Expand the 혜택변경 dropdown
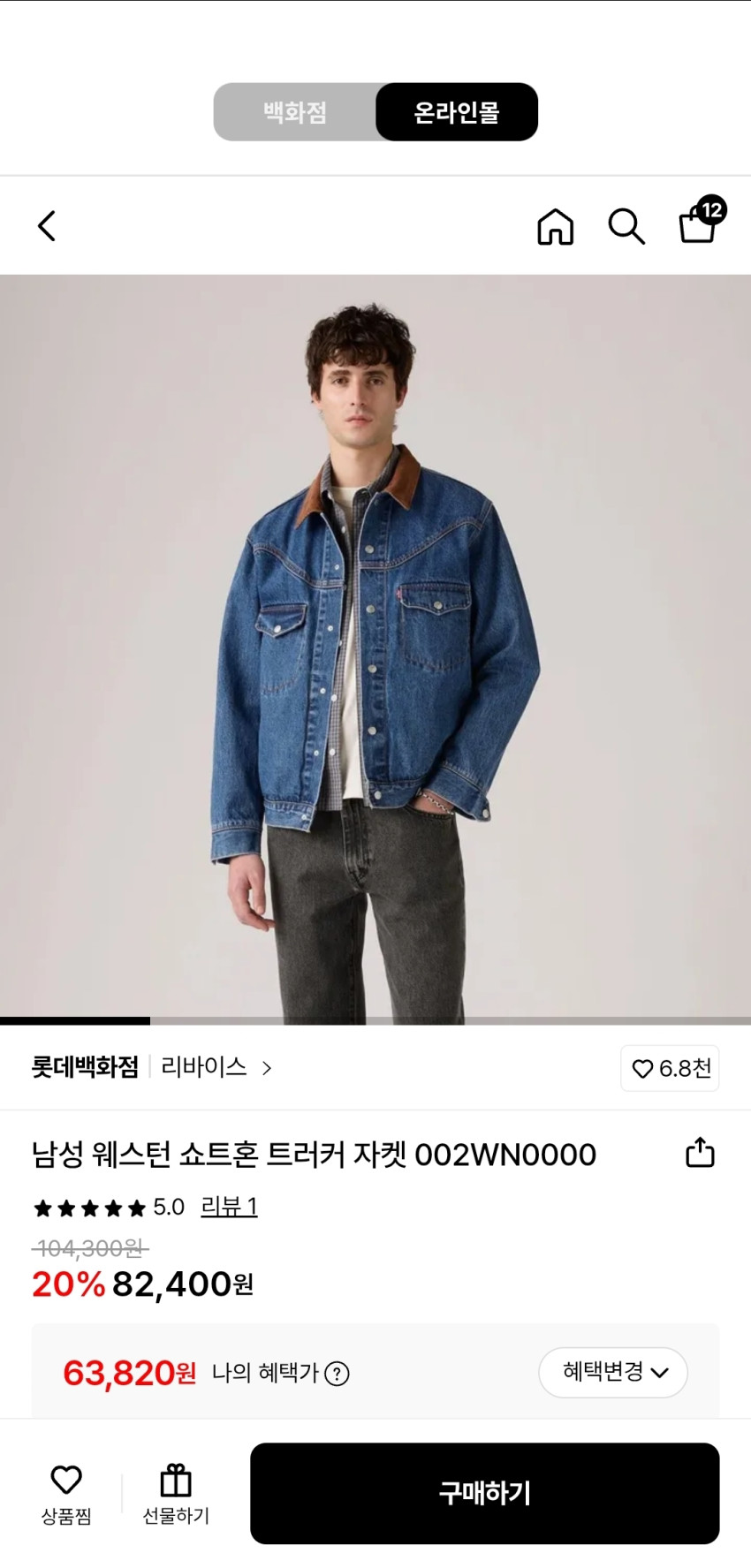Image resolution: width=751 pixels, height=1568 pixels. (x=613, y=1372)
